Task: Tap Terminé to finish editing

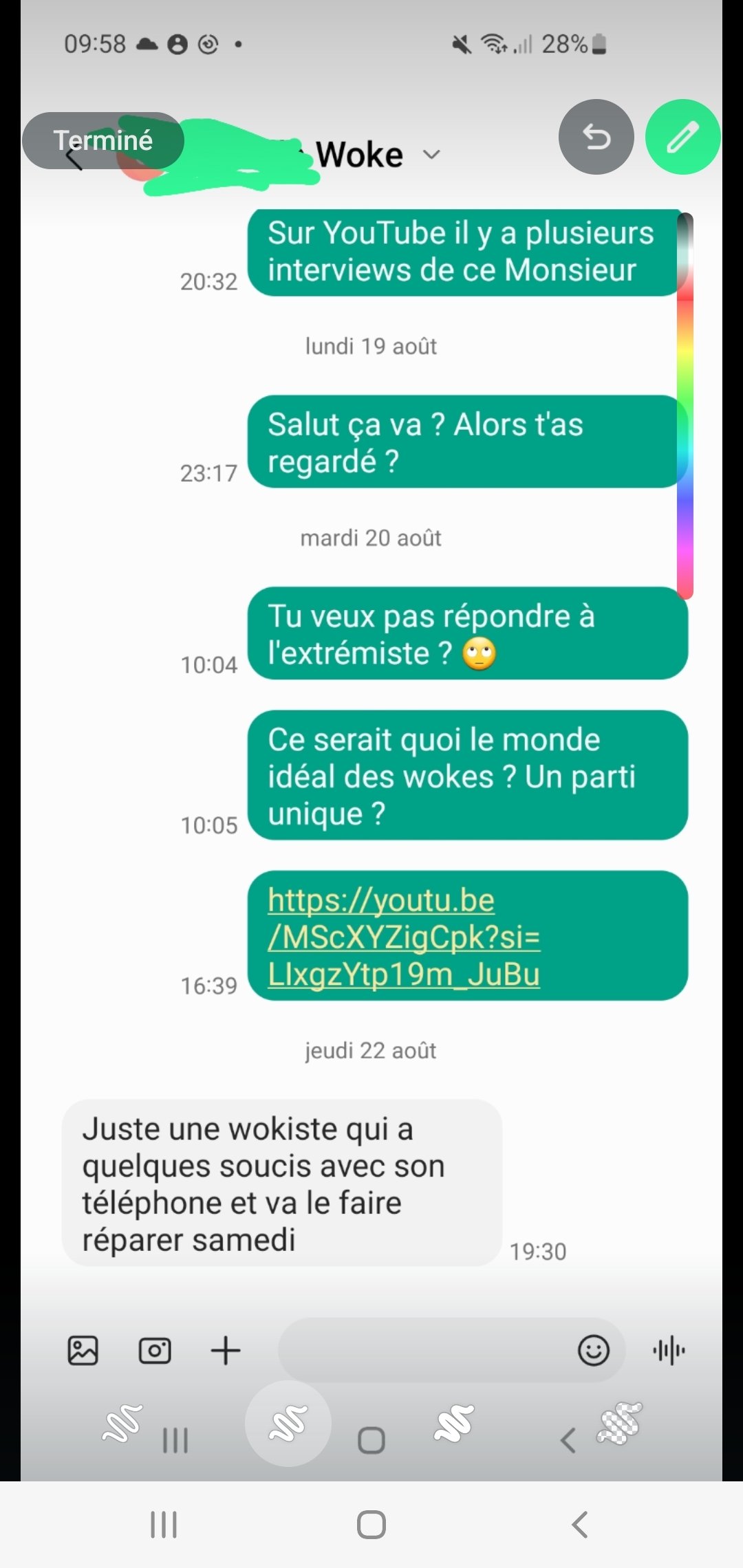Action: click(x=103, y=141)
